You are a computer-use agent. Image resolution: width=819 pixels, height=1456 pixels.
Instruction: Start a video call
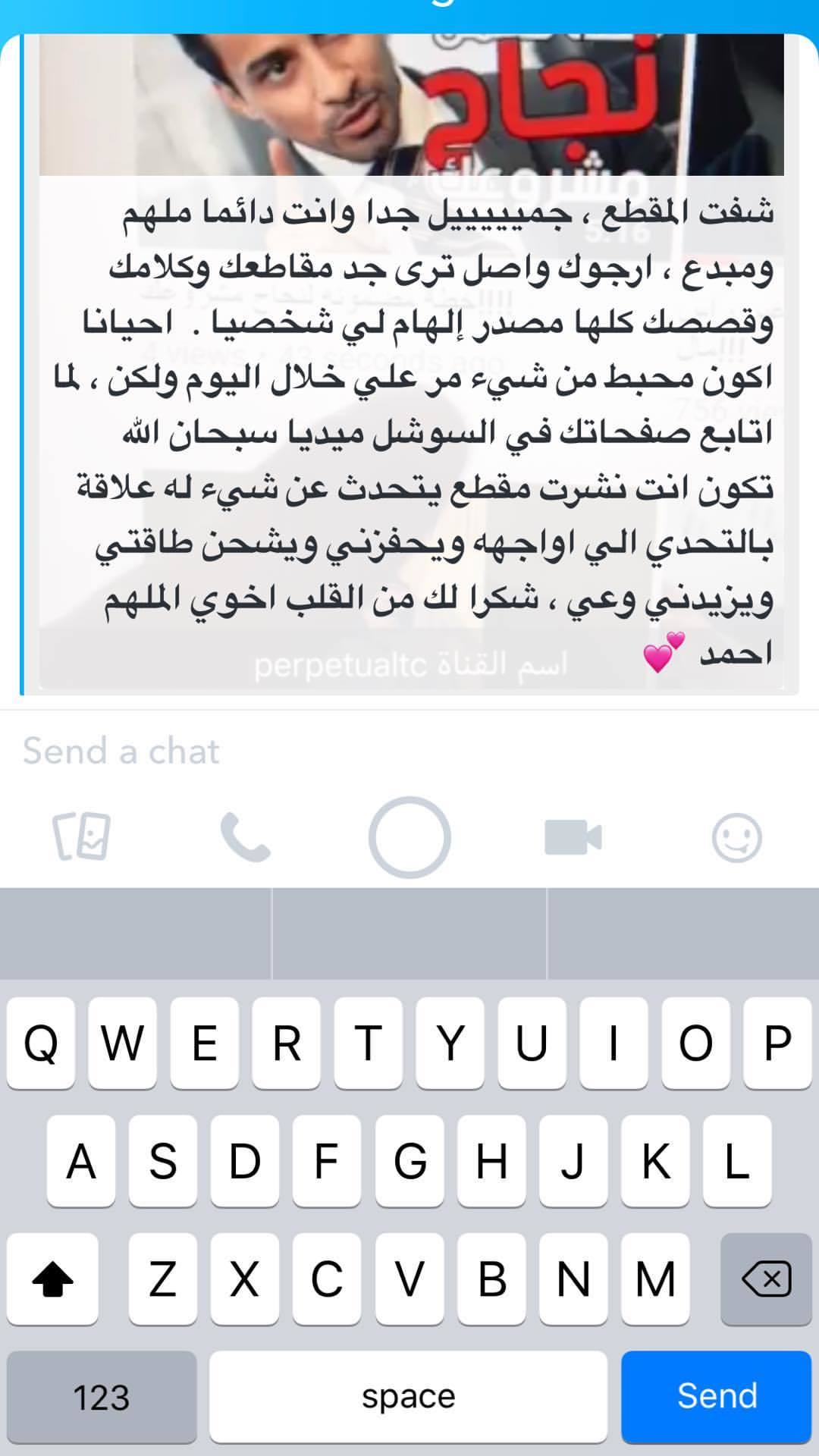(573, 837)
